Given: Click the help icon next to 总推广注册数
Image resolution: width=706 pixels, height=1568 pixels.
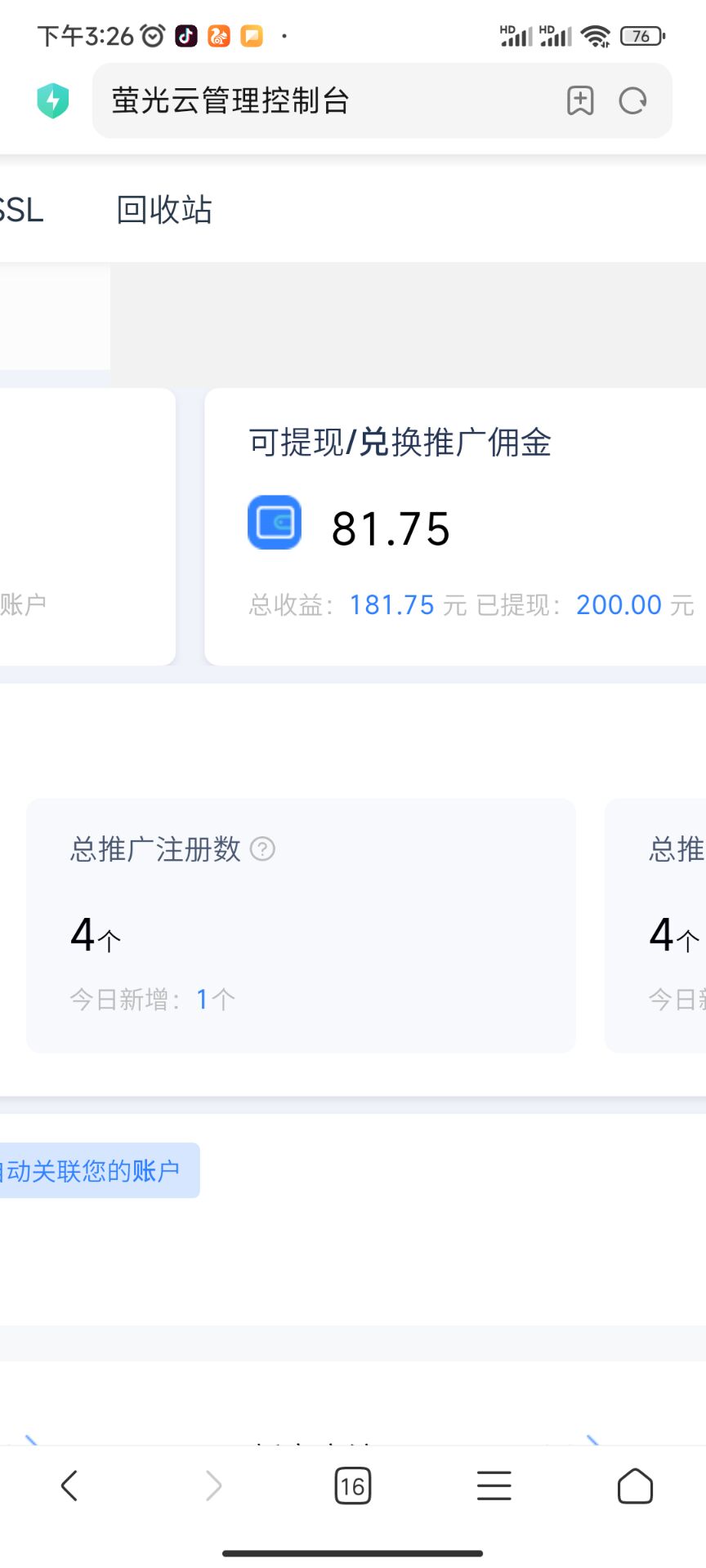Looking at the screenshot, I should [262, 849].
